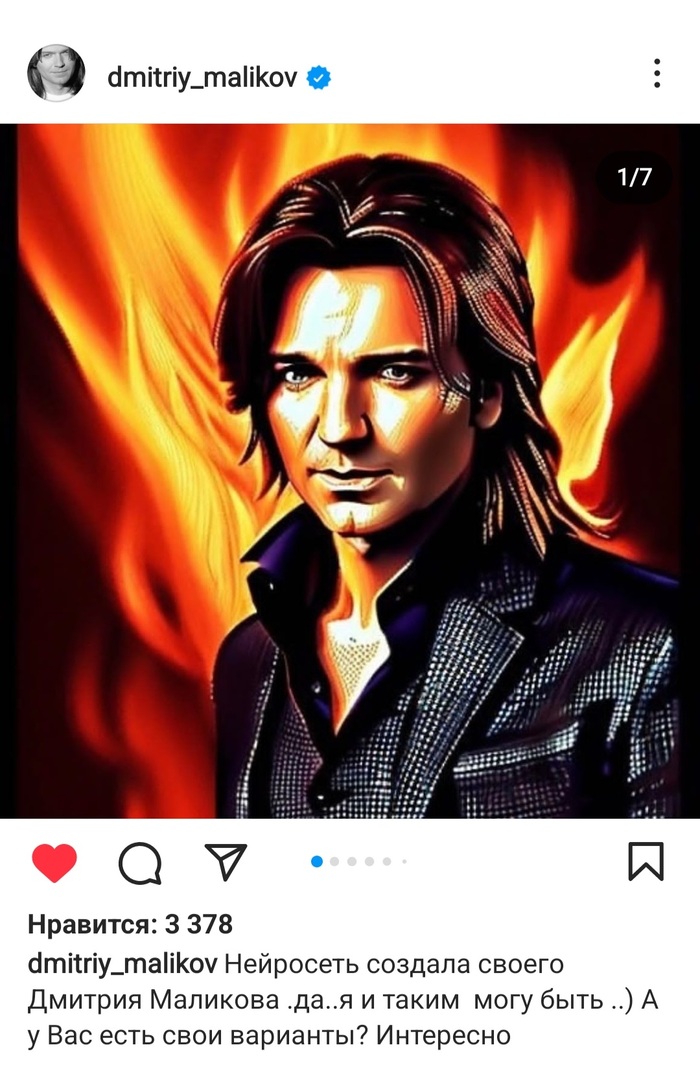This screenshot has height=1065, width=700.
Task: Save the post with the bookmark icon
Action: pyautogui.click(x=646, y=861)
